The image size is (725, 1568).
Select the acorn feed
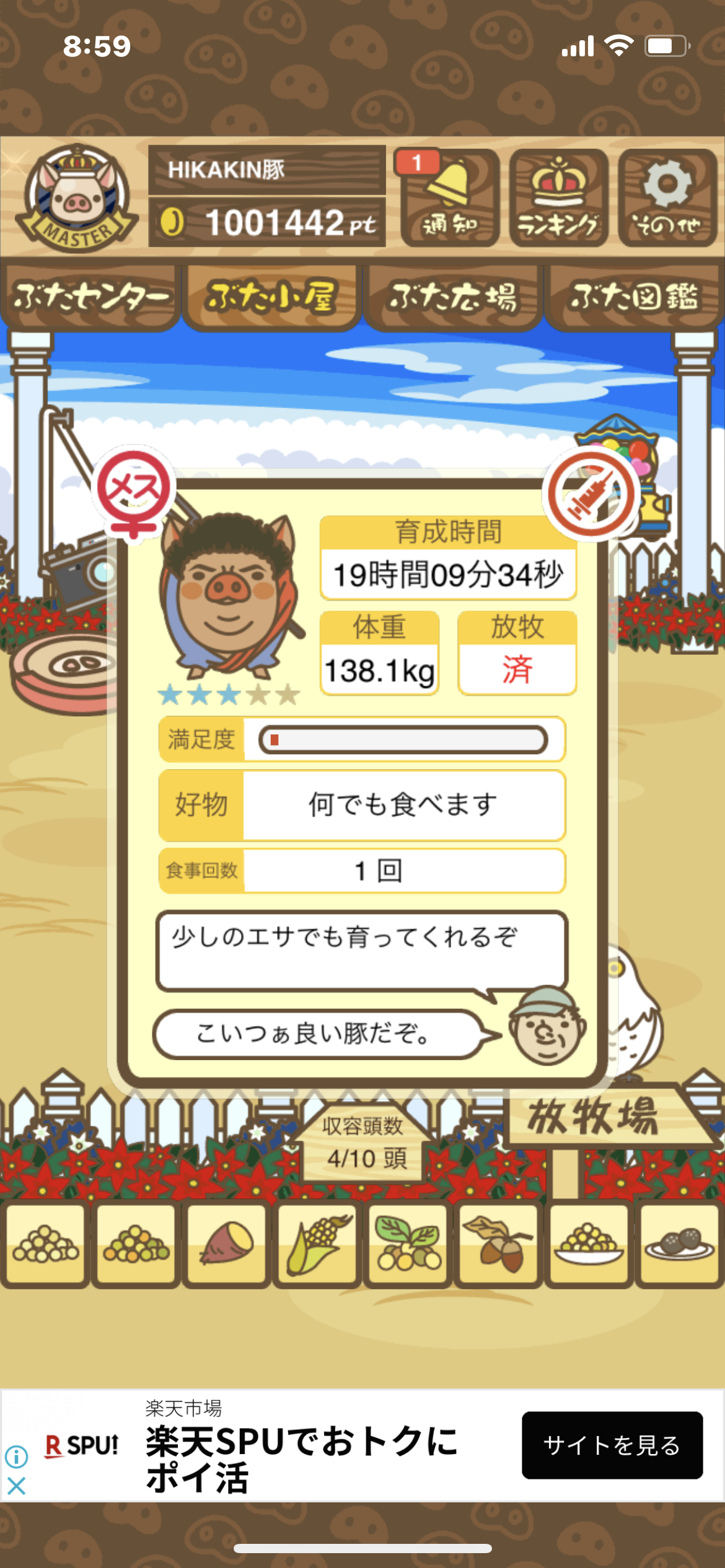(498, 1244)
